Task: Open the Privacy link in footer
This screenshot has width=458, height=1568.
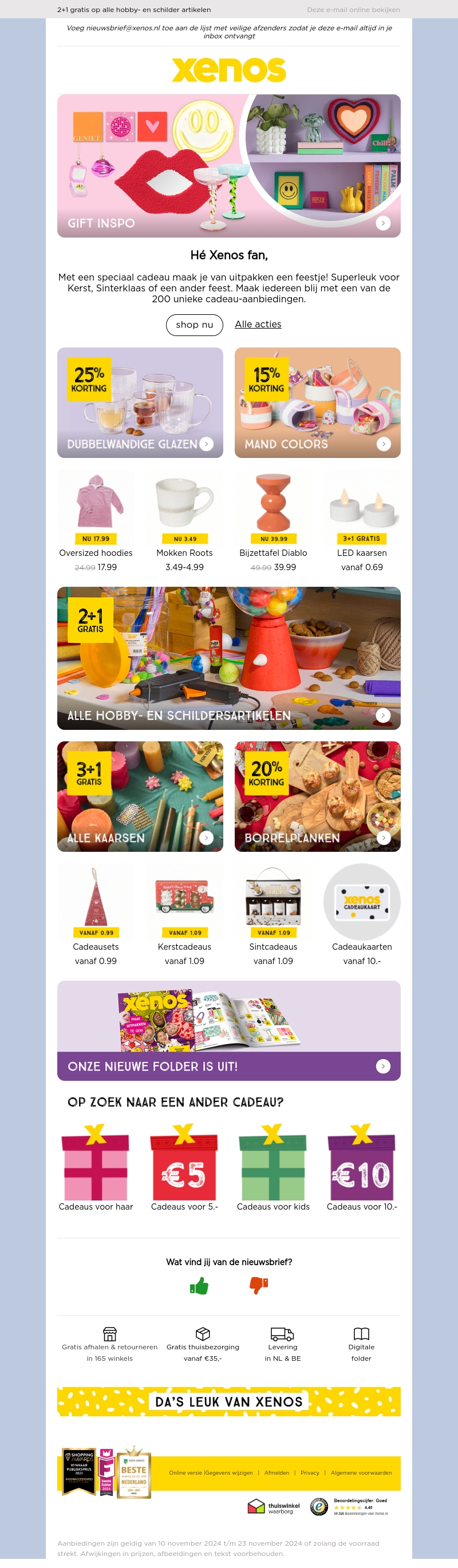Action: [x=309, y=1474]
